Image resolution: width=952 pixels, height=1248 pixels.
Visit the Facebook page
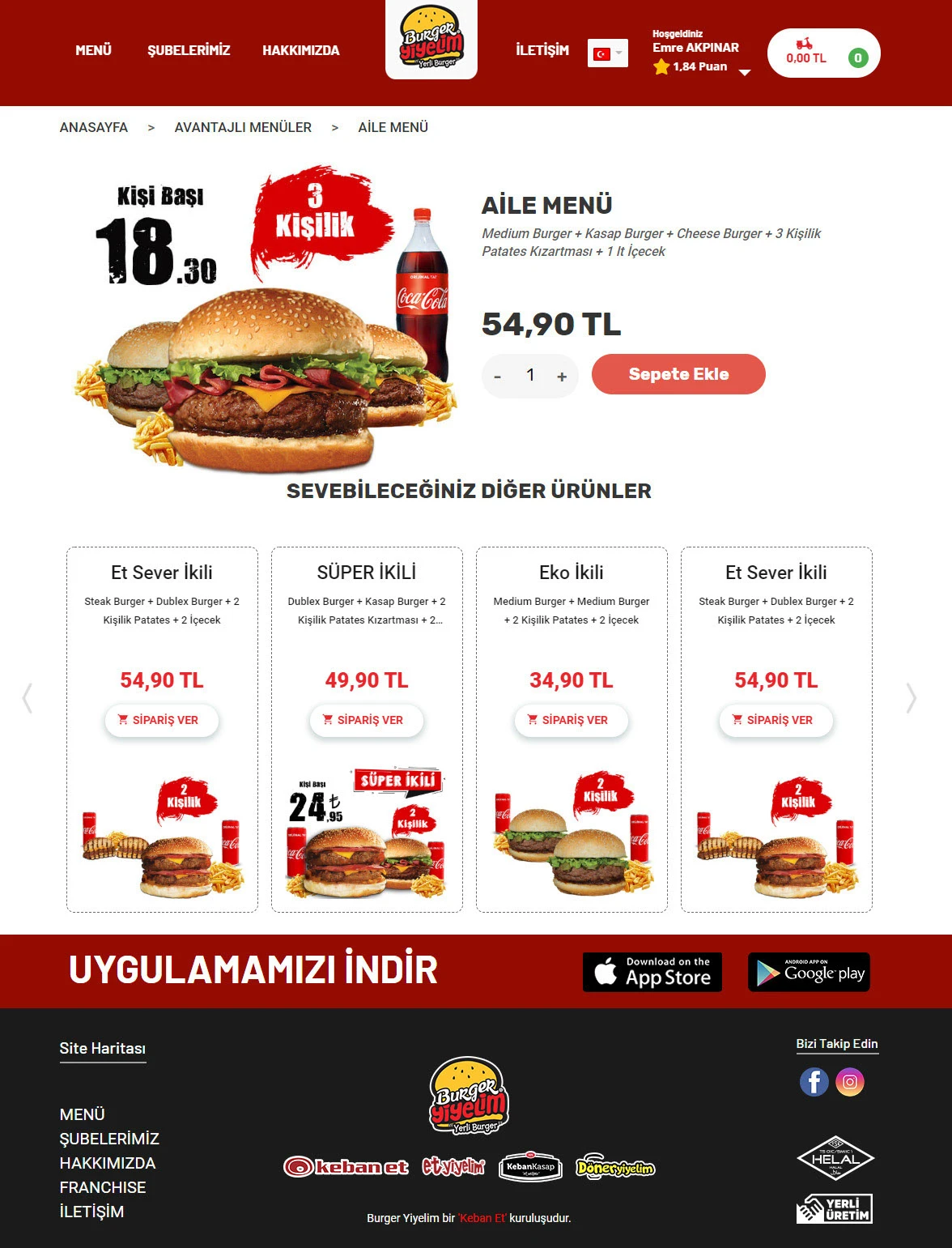pyautogui.click(x=814, y=1082)
